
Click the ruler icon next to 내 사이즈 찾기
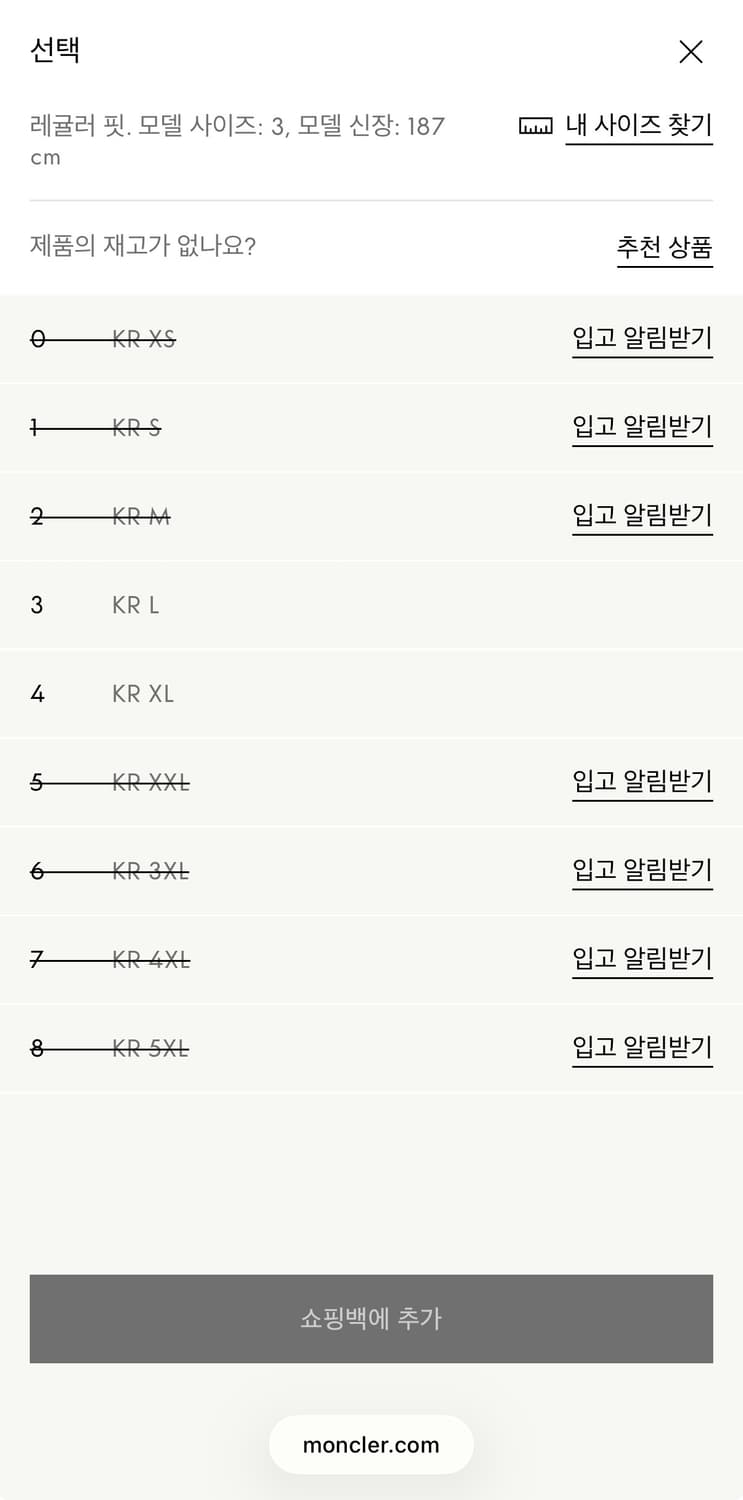pyautogui.click(x=535, y=125)
